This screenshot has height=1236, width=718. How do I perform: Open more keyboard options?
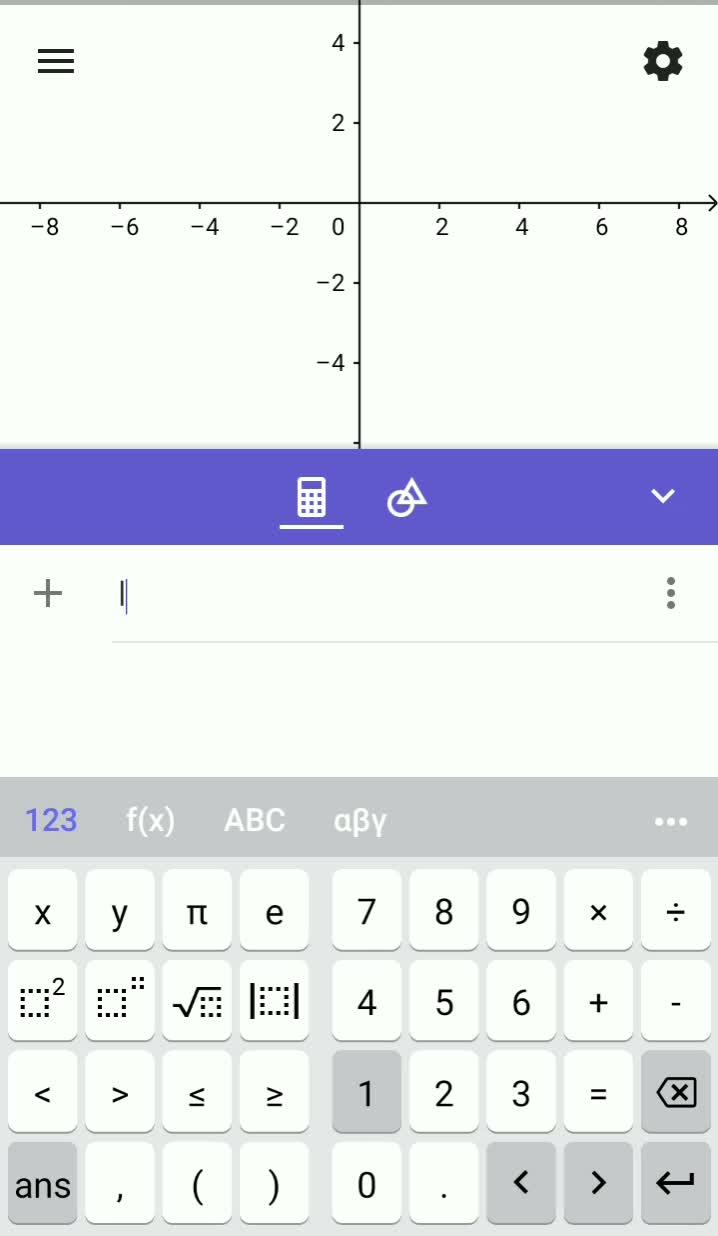(x=670, y=822)
